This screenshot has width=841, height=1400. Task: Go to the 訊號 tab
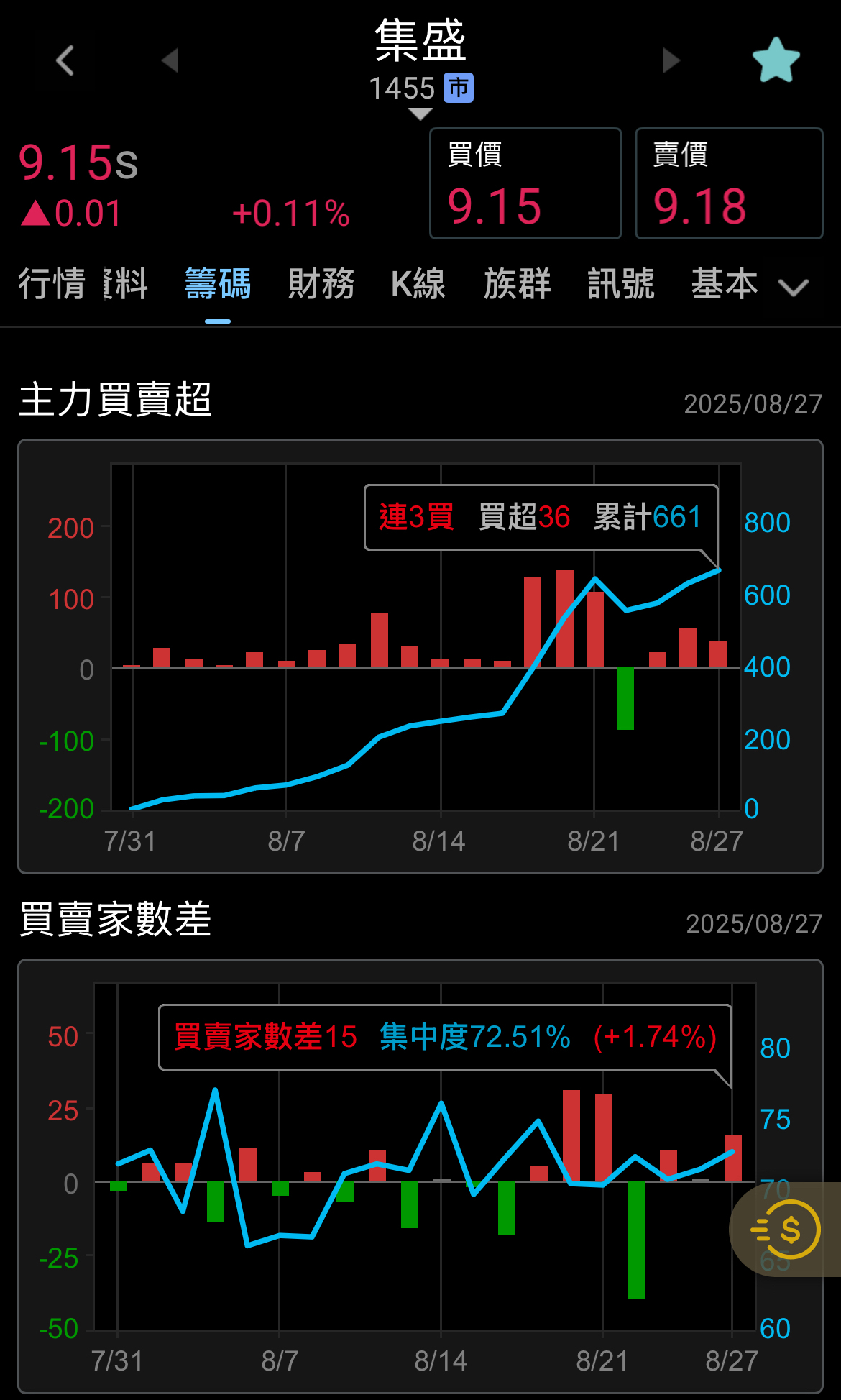click(x=621, y=284)
